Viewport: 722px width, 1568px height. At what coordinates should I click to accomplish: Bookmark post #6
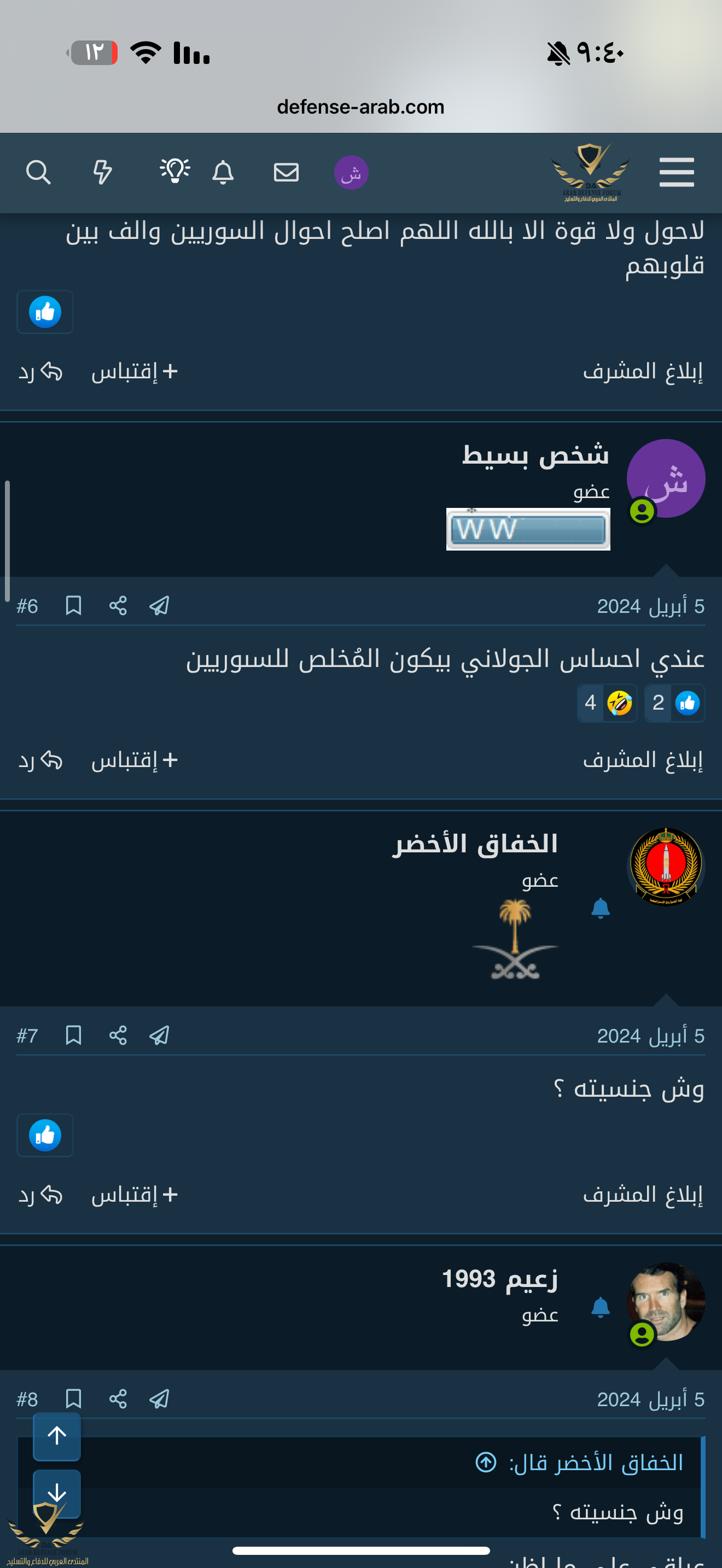(x=74, y=606)
